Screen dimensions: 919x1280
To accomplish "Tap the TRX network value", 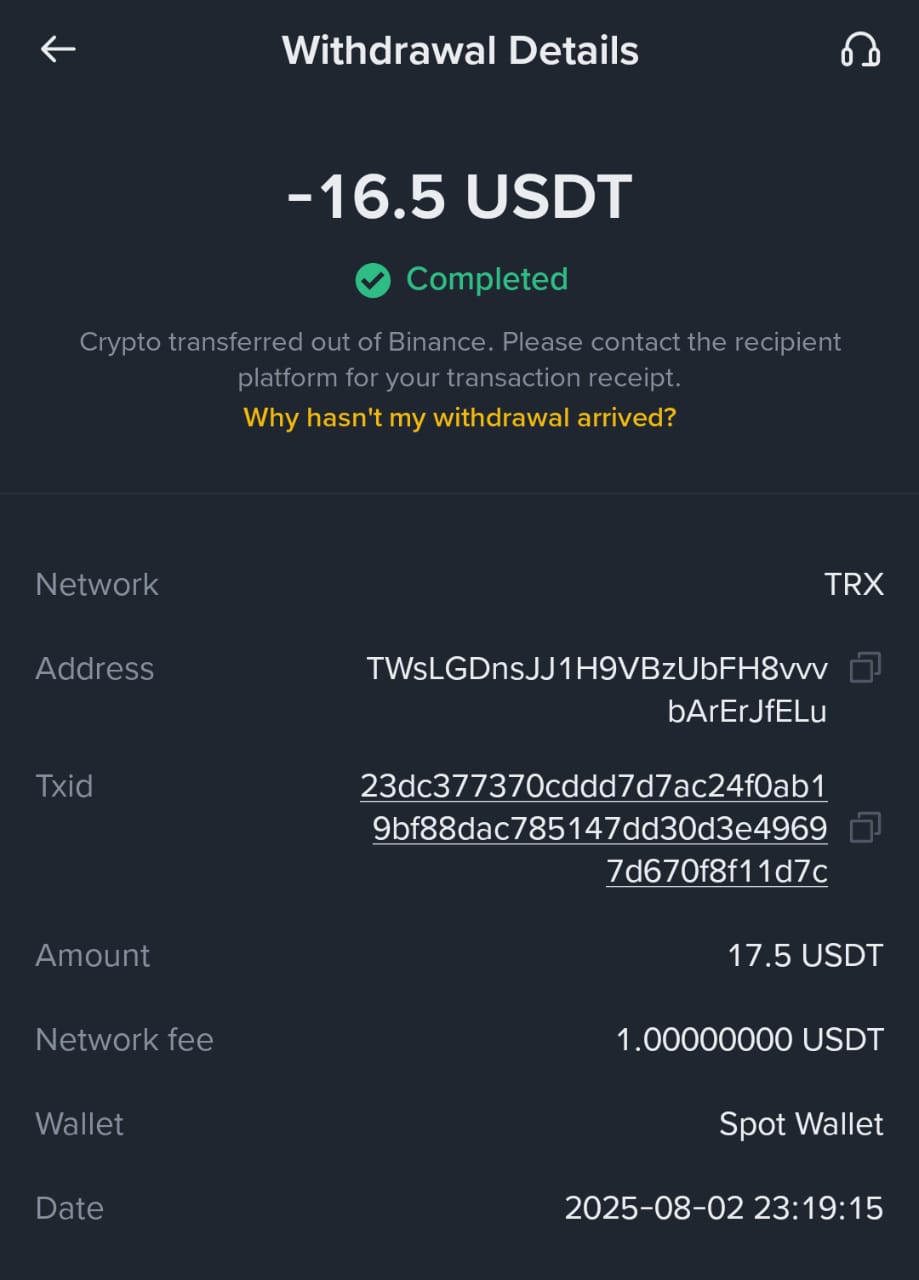I will [855, 584].
